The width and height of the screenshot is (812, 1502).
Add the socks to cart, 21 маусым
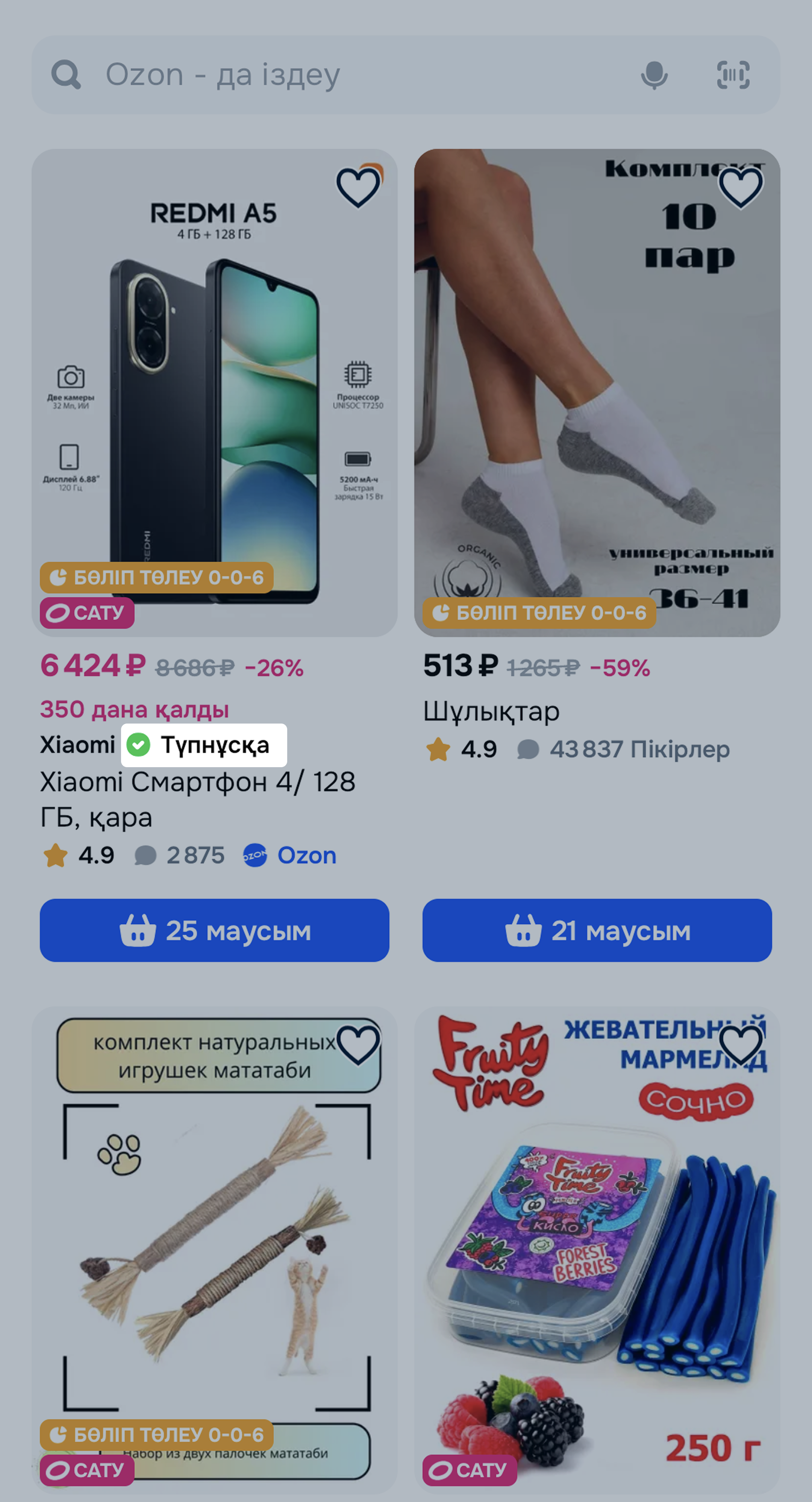[597, 930]
